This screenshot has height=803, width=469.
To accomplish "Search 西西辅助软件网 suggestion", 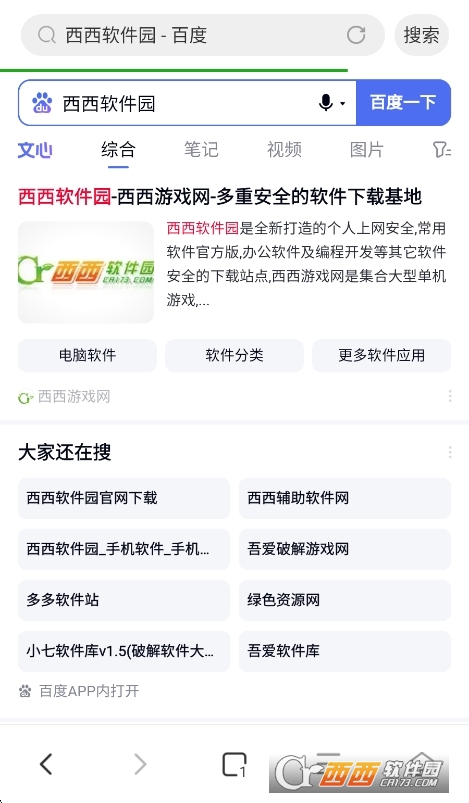I will [x=345, y=498].
